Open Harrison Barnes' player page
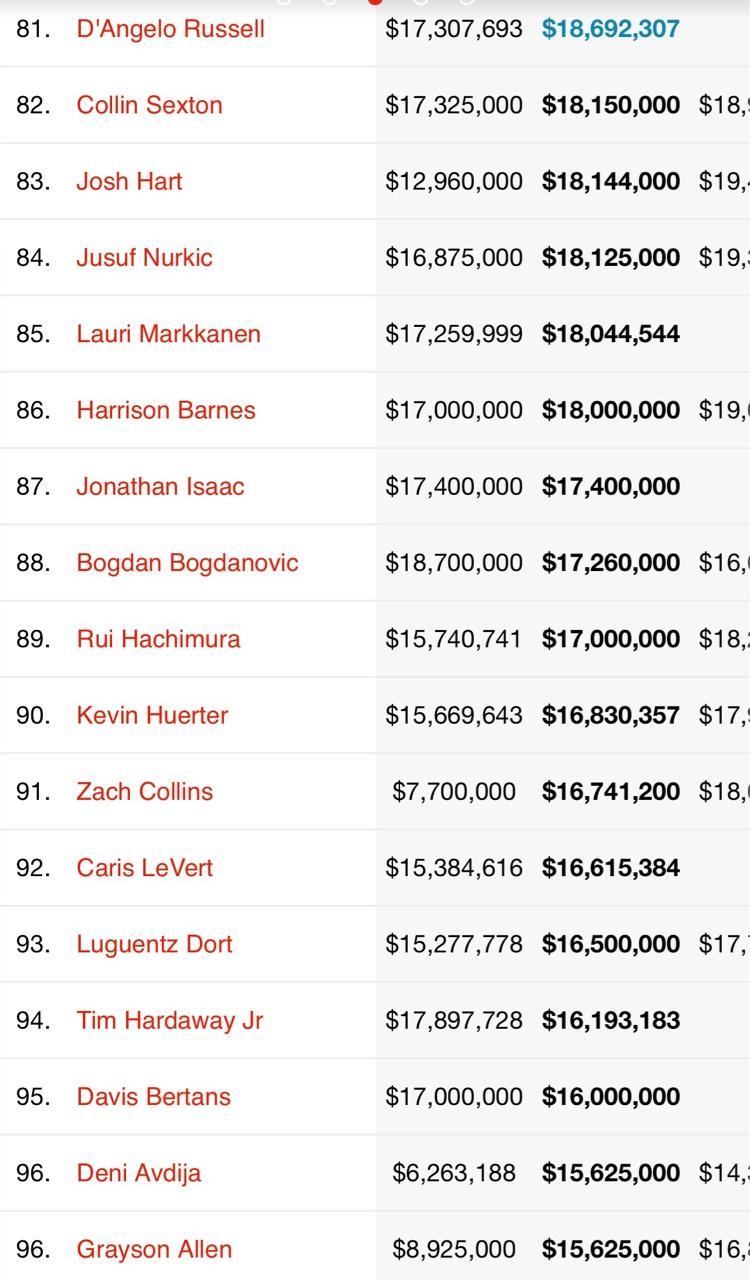 pyautogui.click(x=166, y=410)
